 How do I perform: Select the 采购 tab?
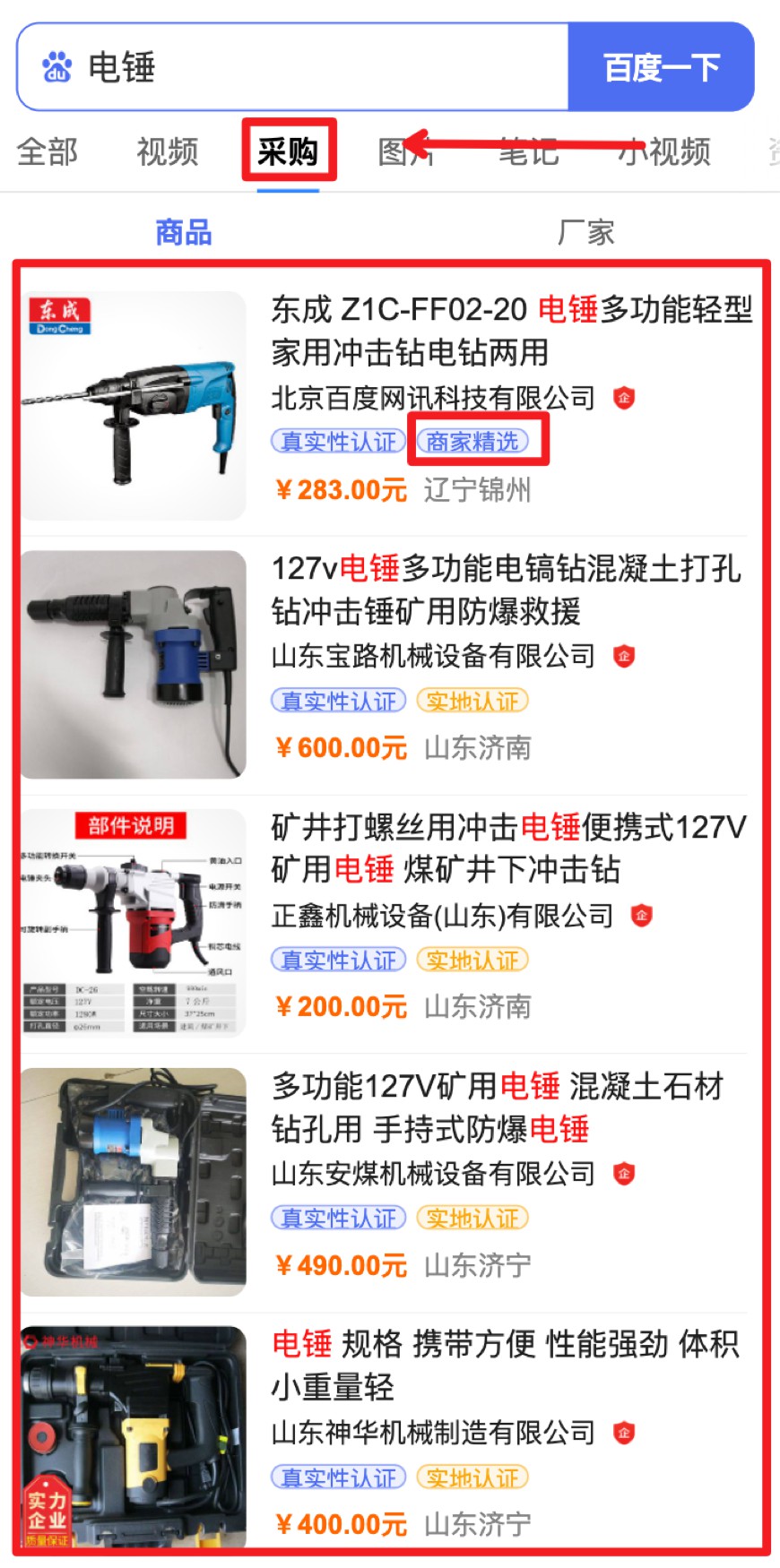pos(288,151)
